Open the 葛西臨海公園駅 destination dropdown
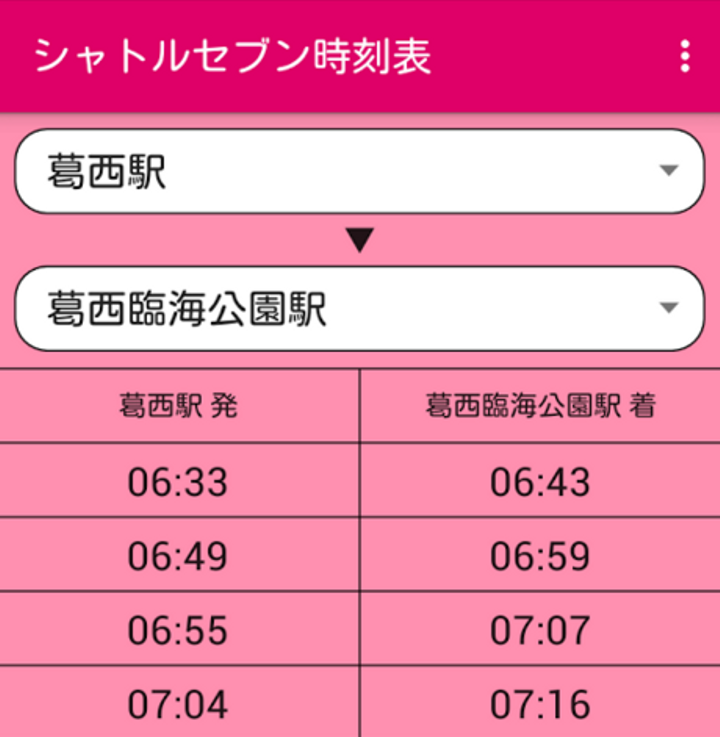This screenshot has height=737, width=720. (x=360, y=308)
